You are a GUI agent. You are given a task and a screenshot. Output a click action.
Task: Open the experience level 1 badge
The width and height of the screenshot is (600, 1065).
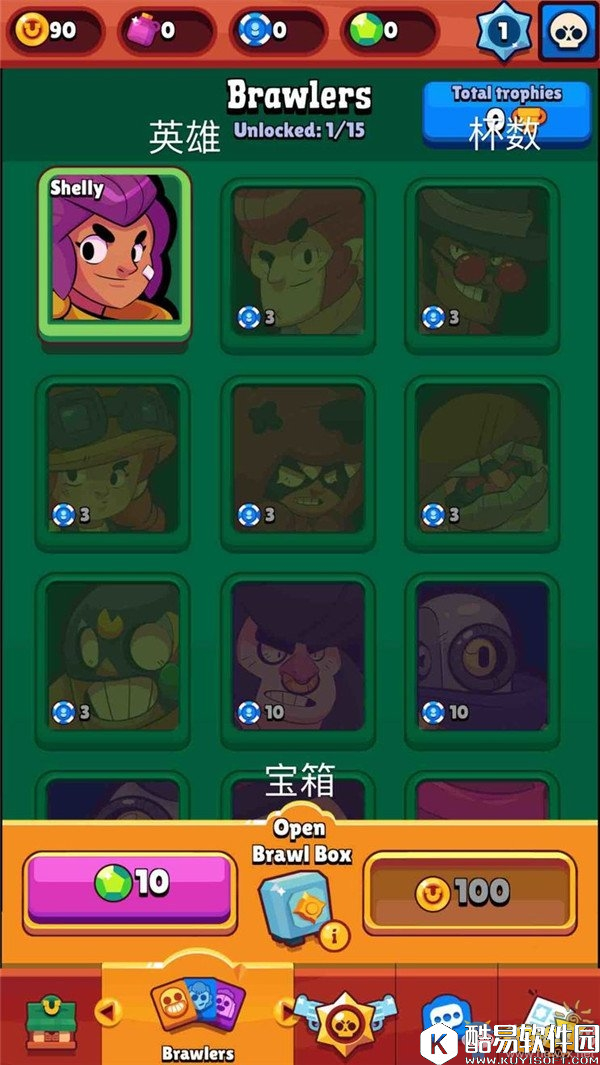coord(504,31)
